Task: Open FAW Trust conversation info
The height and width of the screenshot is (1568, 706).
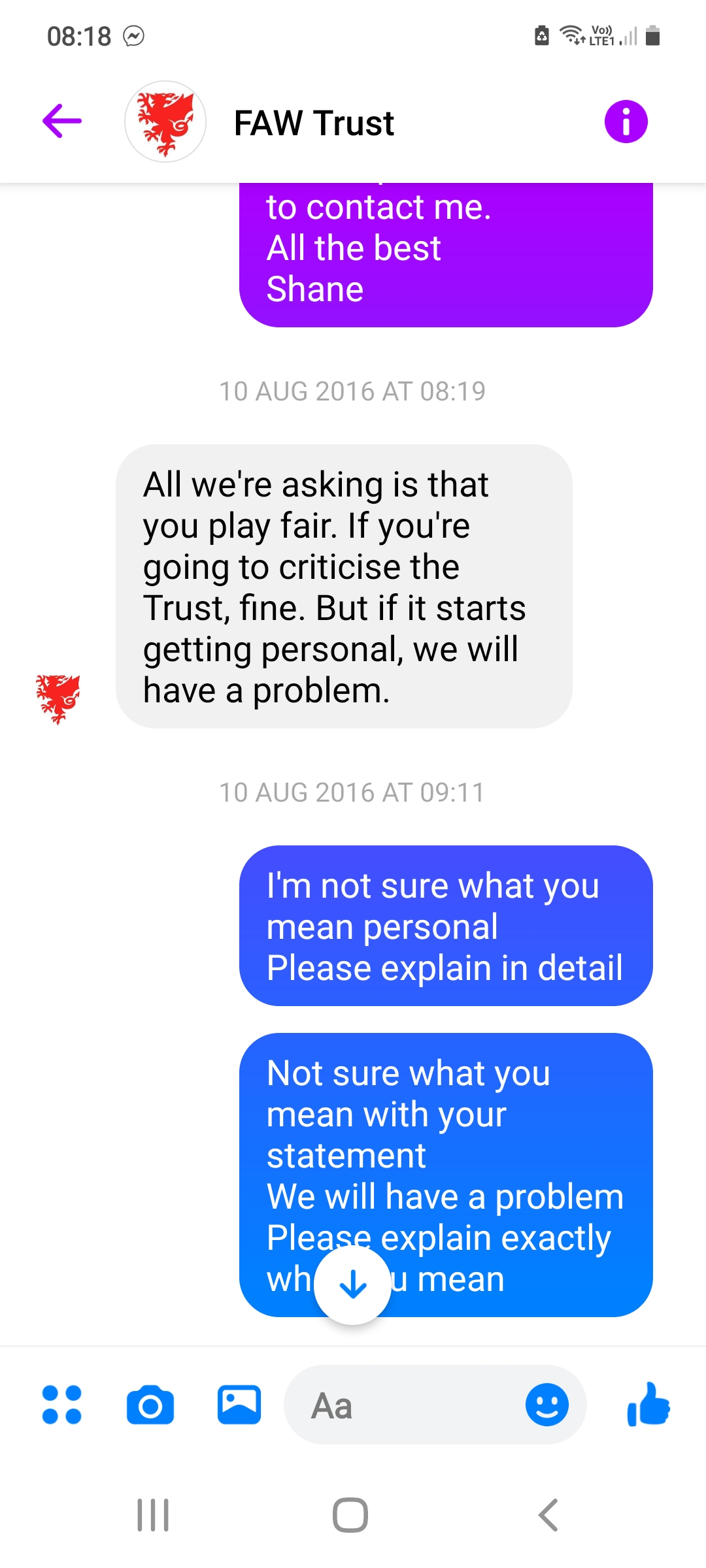Action: point(626,122)
